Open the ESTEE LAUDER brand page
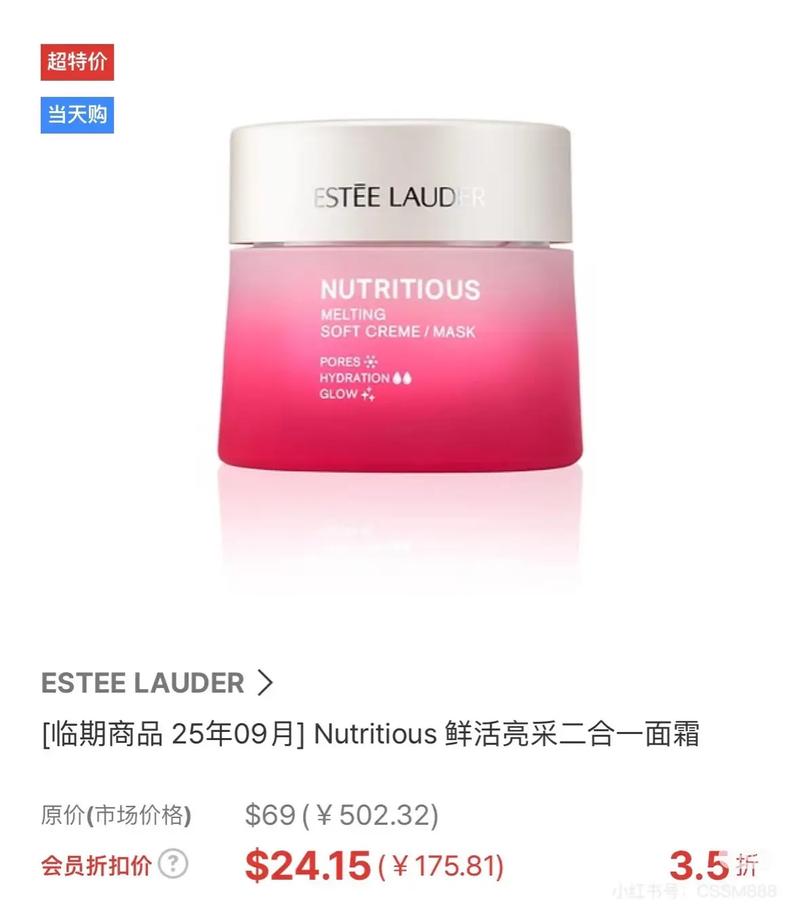800x919 pixels. (x=157, y=683)
